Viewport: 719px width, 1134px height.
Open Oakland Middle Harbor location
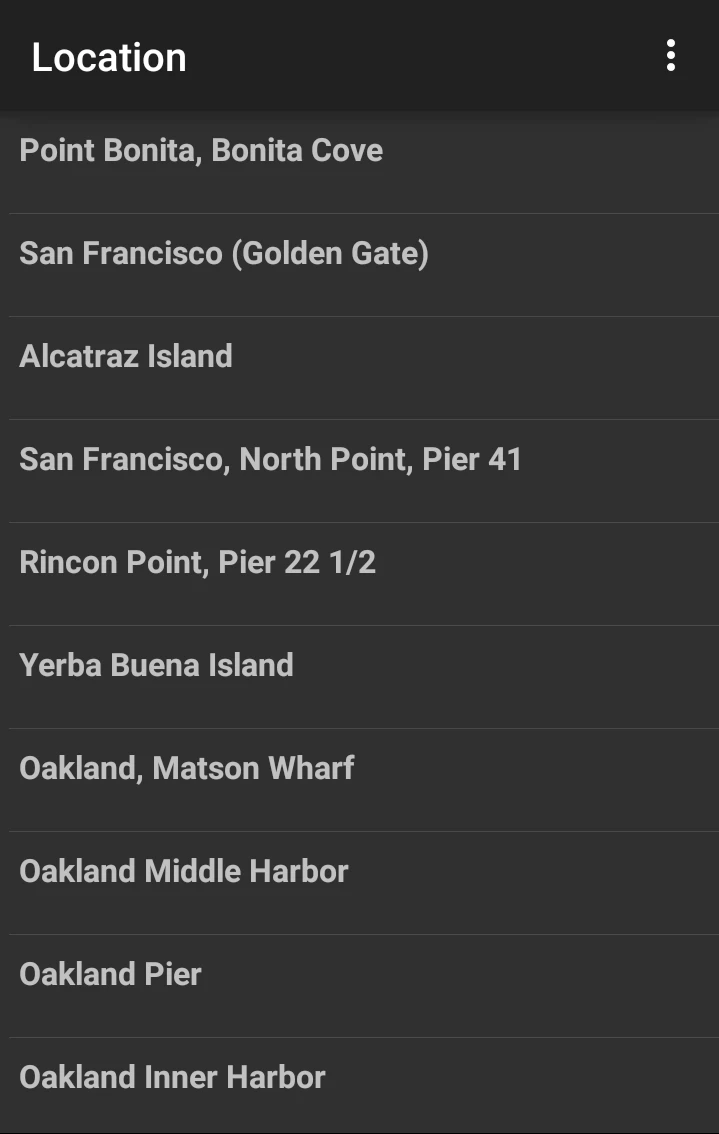(x=183, y=872)
